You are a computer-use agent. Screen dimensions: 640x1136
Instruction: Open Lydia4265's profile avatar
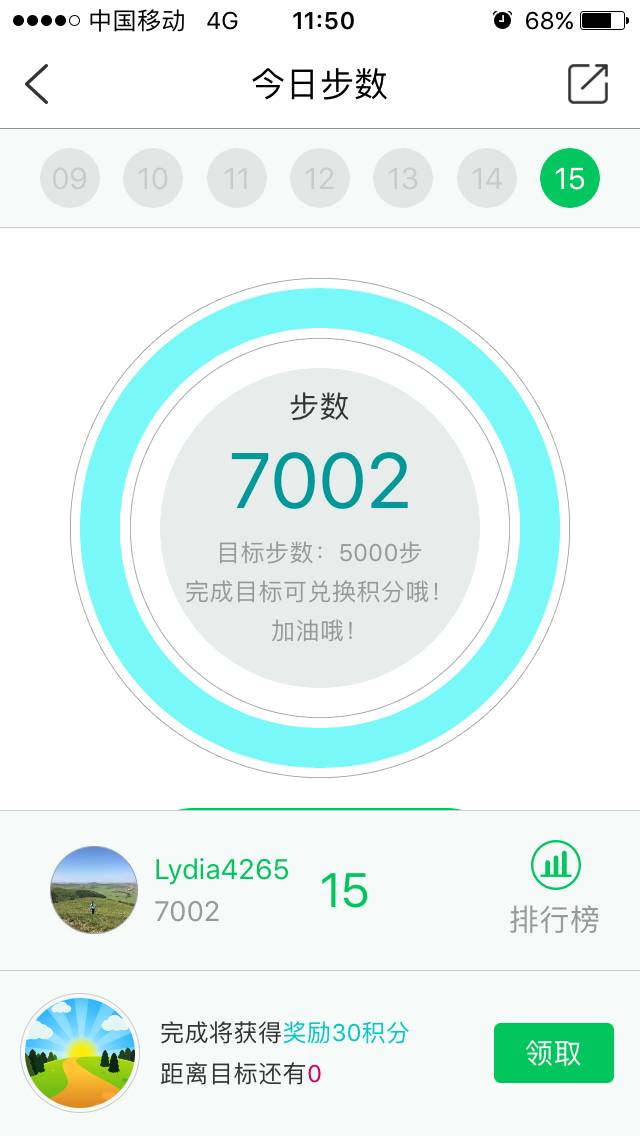[x=94, y=890]
